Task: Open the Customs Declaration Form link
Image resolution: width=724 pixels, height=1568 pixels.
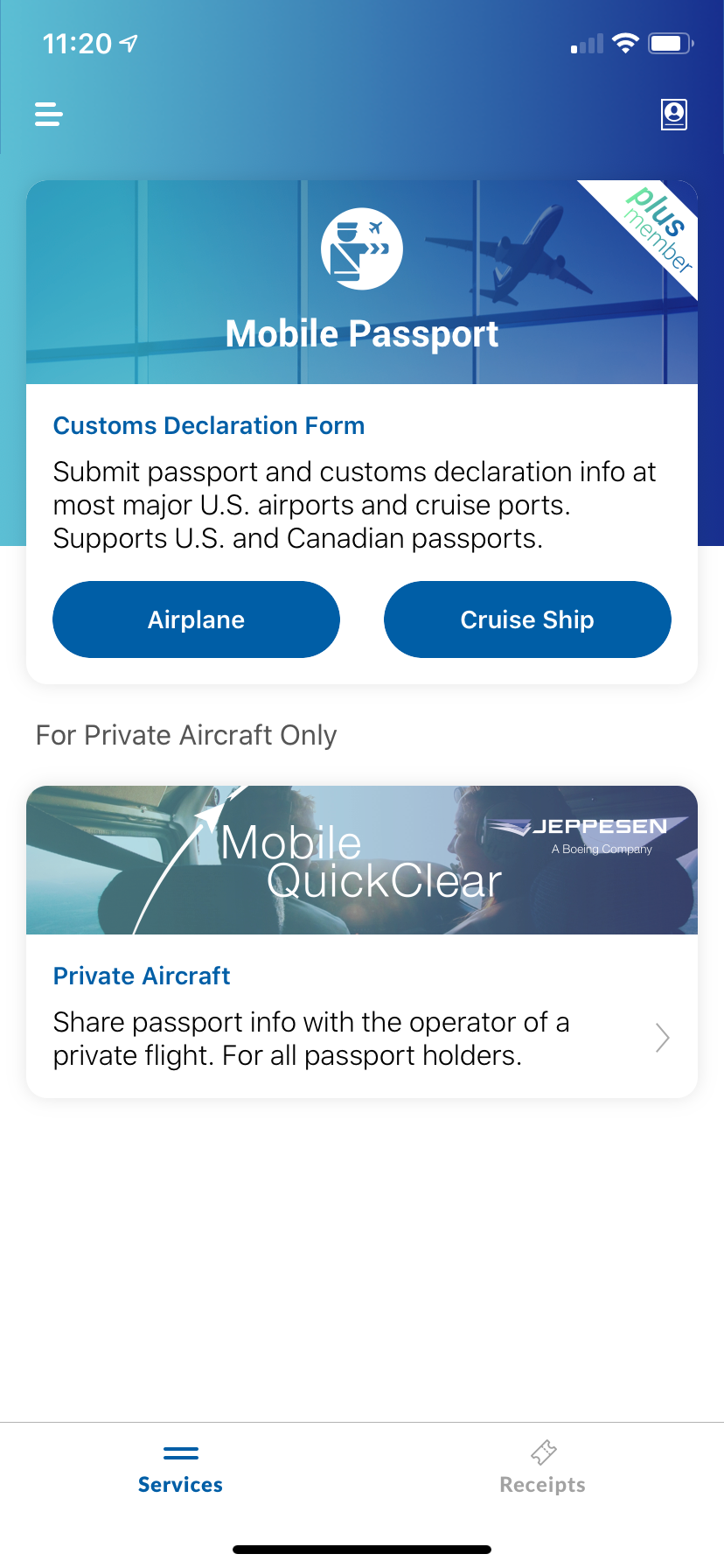Action: click(209, 425)
